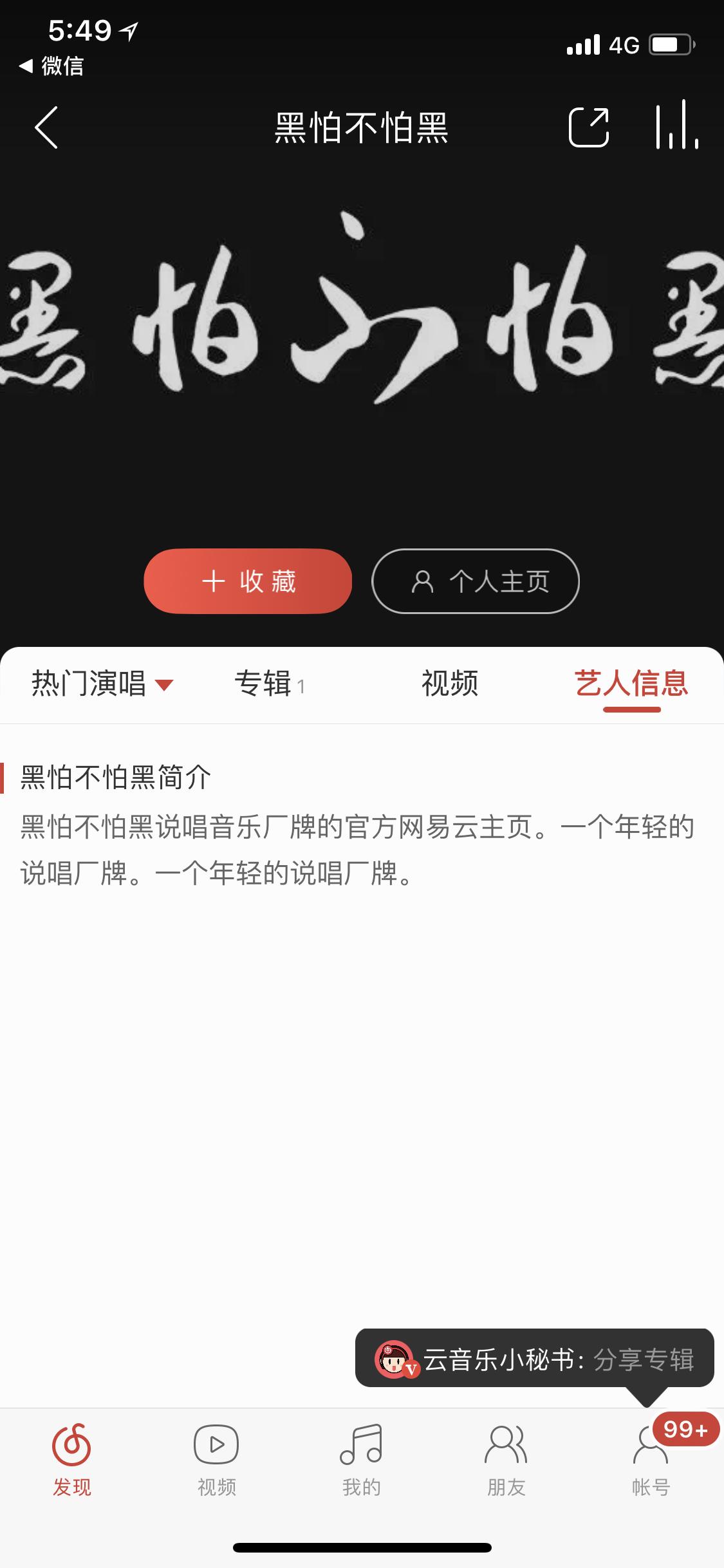The image size is (724, 1568).
Task: Tap the 4G network indicator
Action: pos(624,42)
